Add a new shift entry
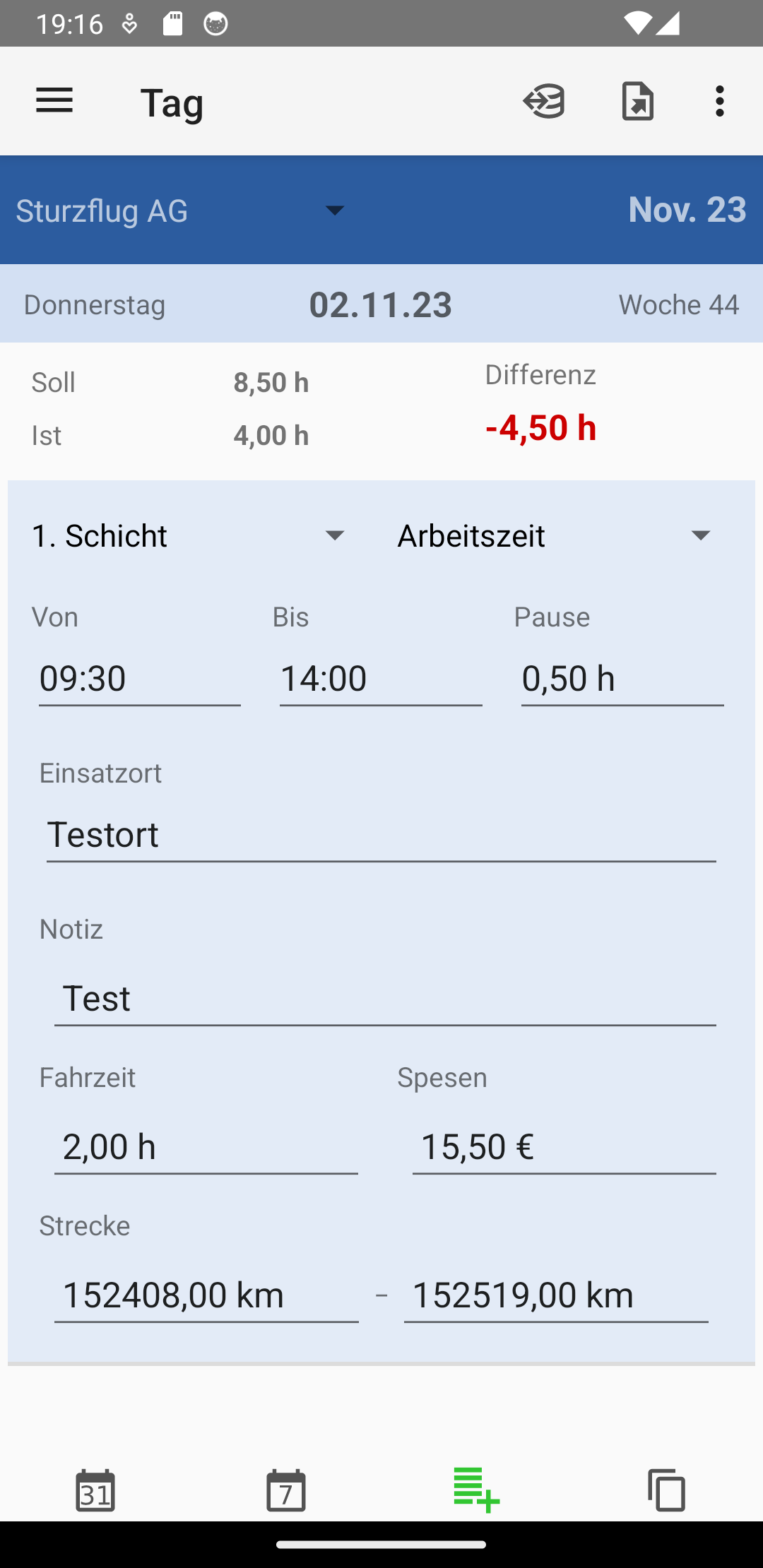This screenshot has height=1568, width=763. click(x=476, y=1490)
